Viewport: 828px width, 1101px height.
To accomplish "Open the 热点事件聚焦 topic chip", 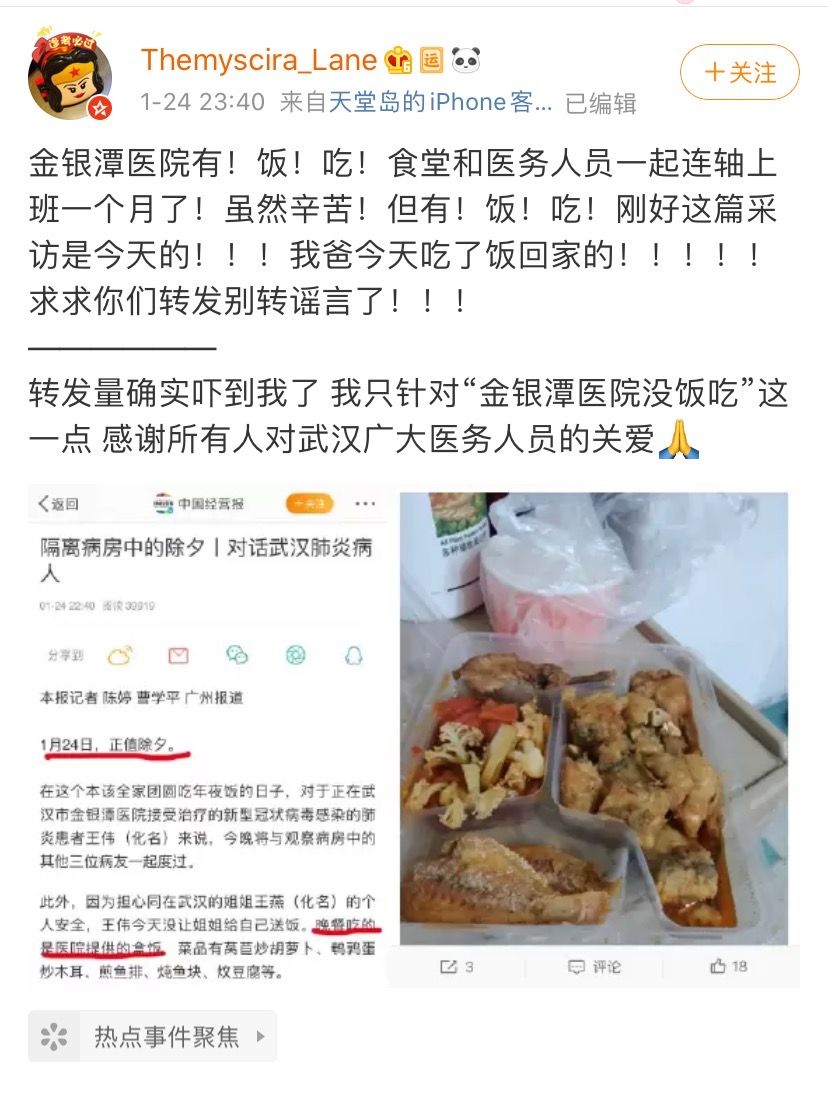I will pyautogui.click(x=152, y=1037).
